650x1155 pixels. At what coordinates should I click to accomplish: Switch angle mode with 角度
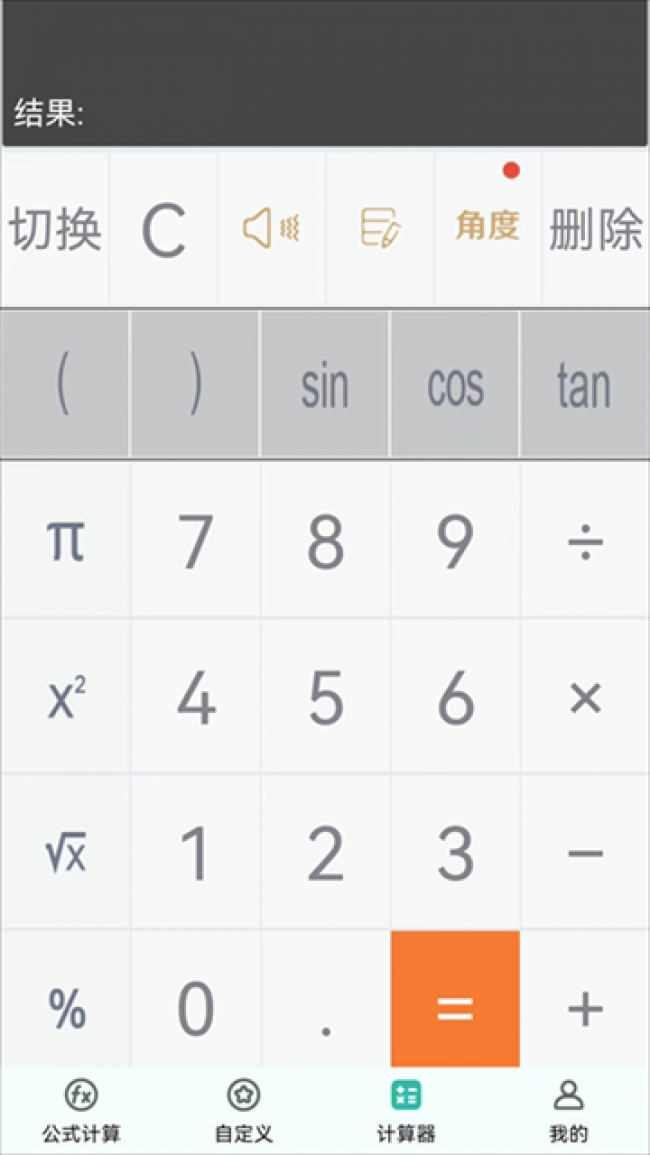coord(488,226)
